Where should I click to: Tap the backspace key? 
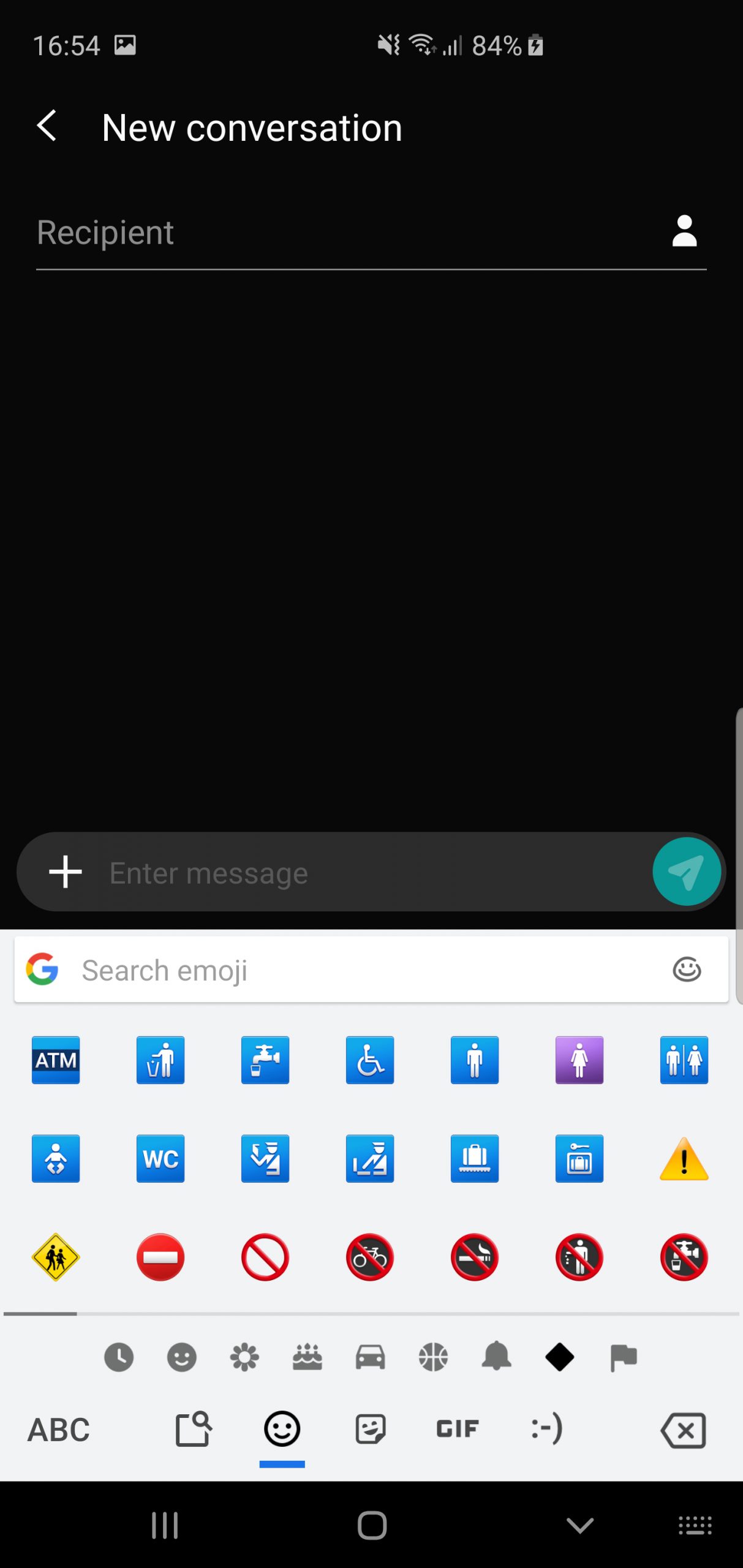click(x=684, y=1430)
